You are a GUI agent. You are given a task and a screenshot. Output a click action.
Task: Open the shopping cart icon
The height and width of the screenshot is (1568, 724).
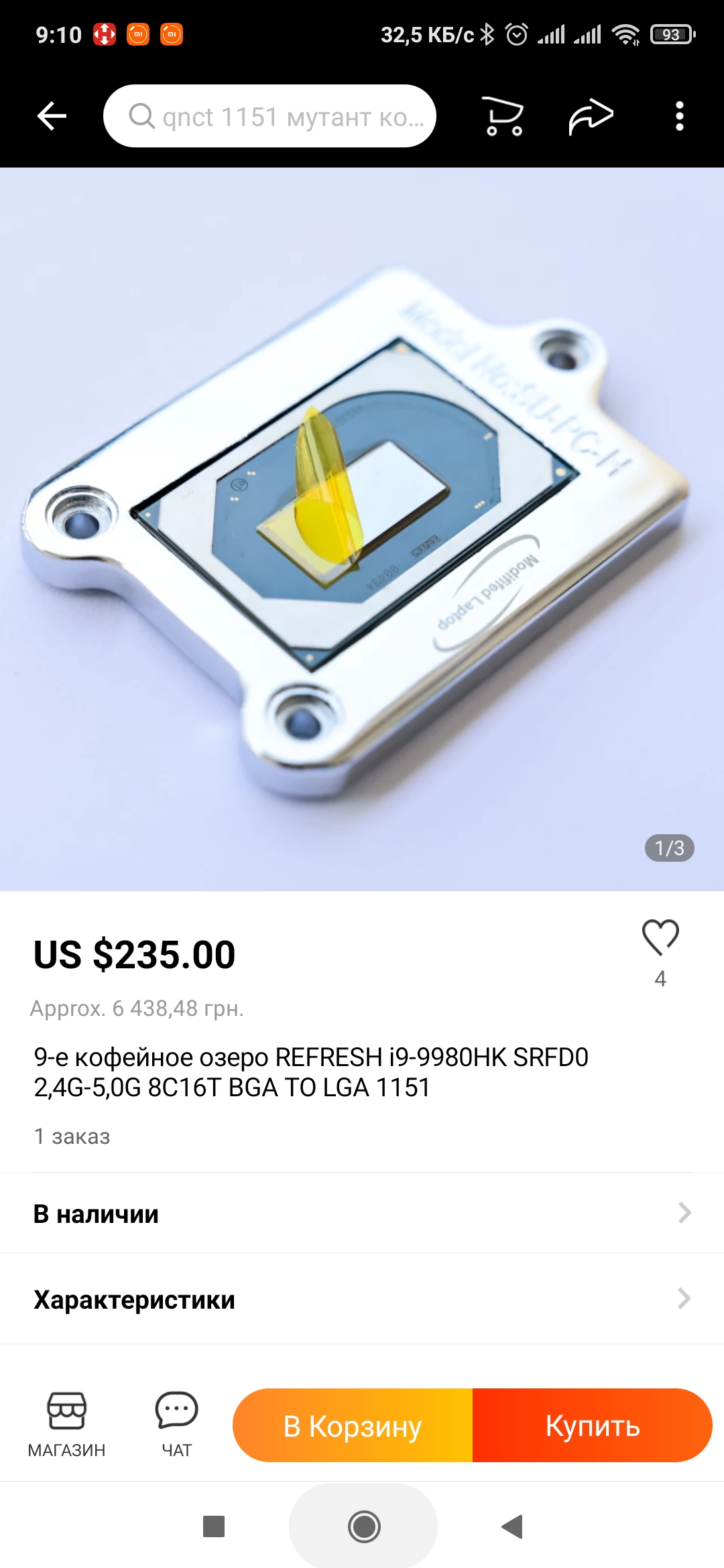click(503, 116)
